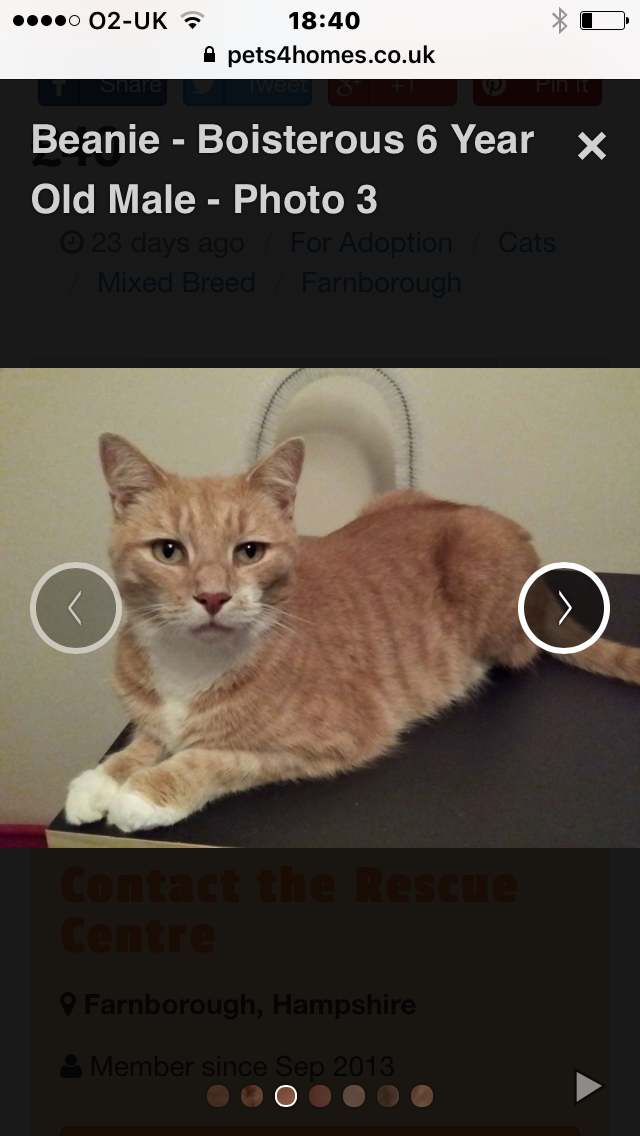Start the photo slideshow playback
The height and width of the screenshot is (1136, 640).
coord(589,1087)
